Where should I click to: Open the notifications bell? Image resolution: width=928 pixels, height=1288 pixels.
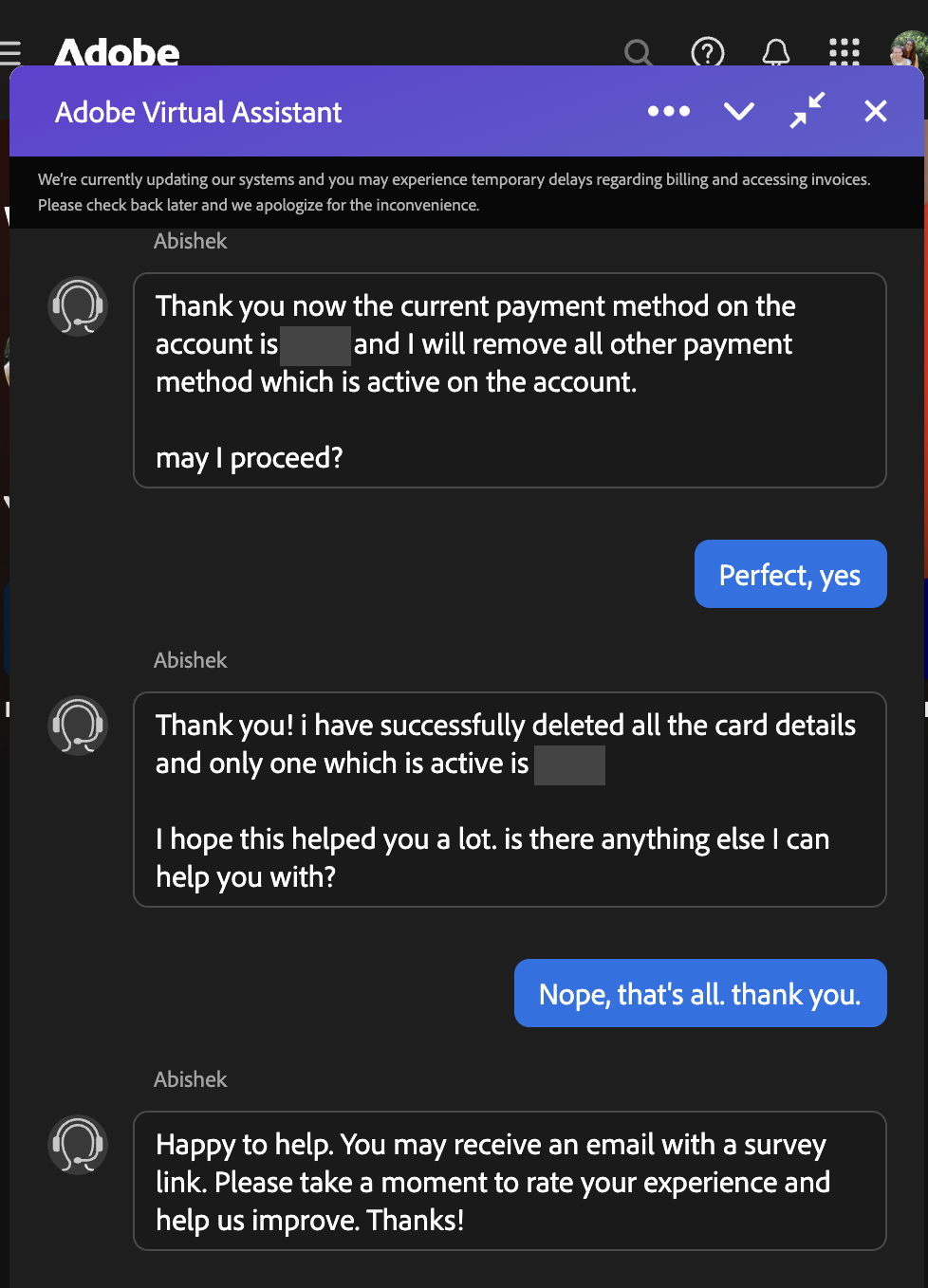[775, 52]
